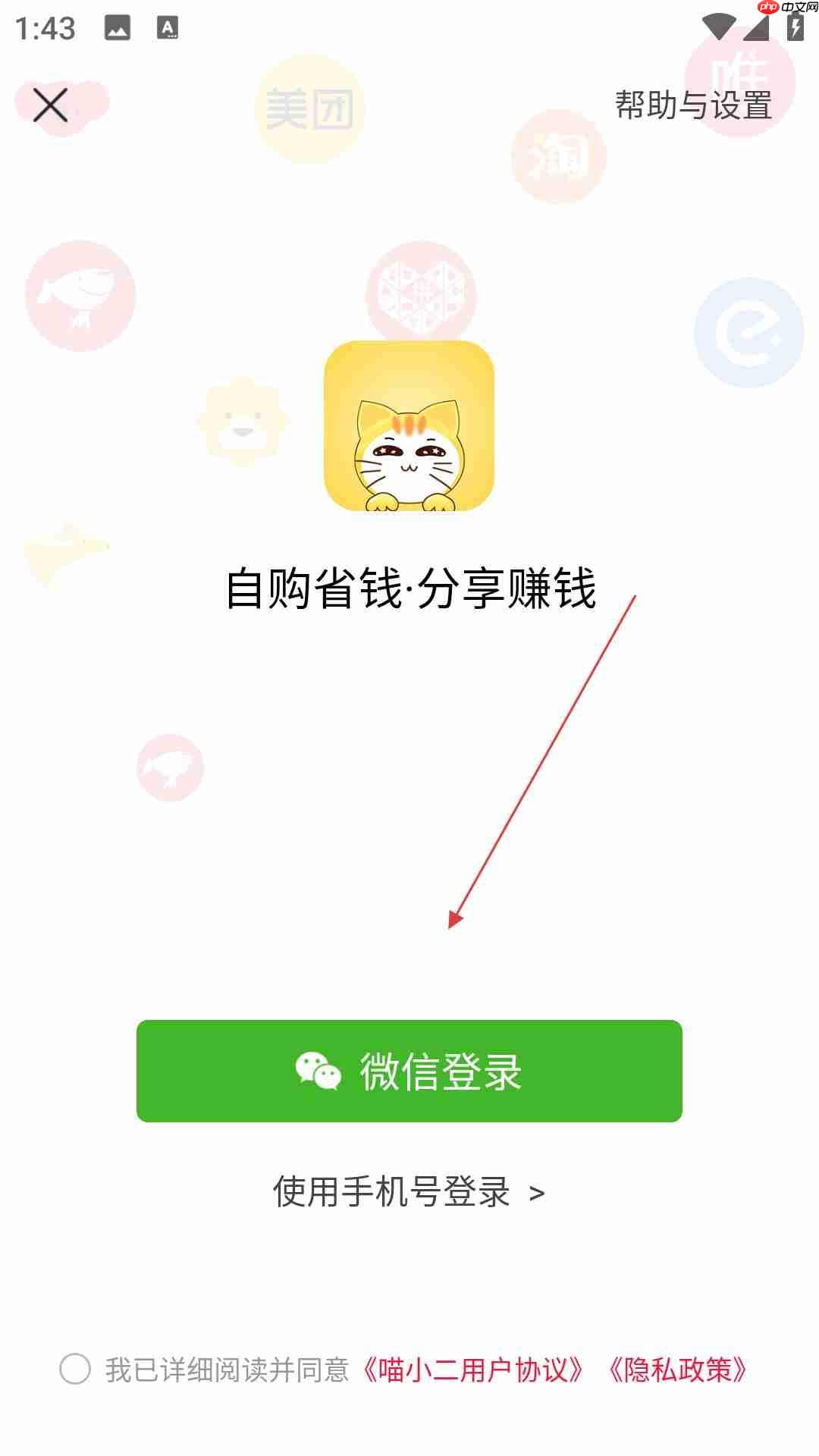Viewport: 819px width, 1456px height.
Task: Click the "A" icon in the status bar
Action: pos(168,27)
